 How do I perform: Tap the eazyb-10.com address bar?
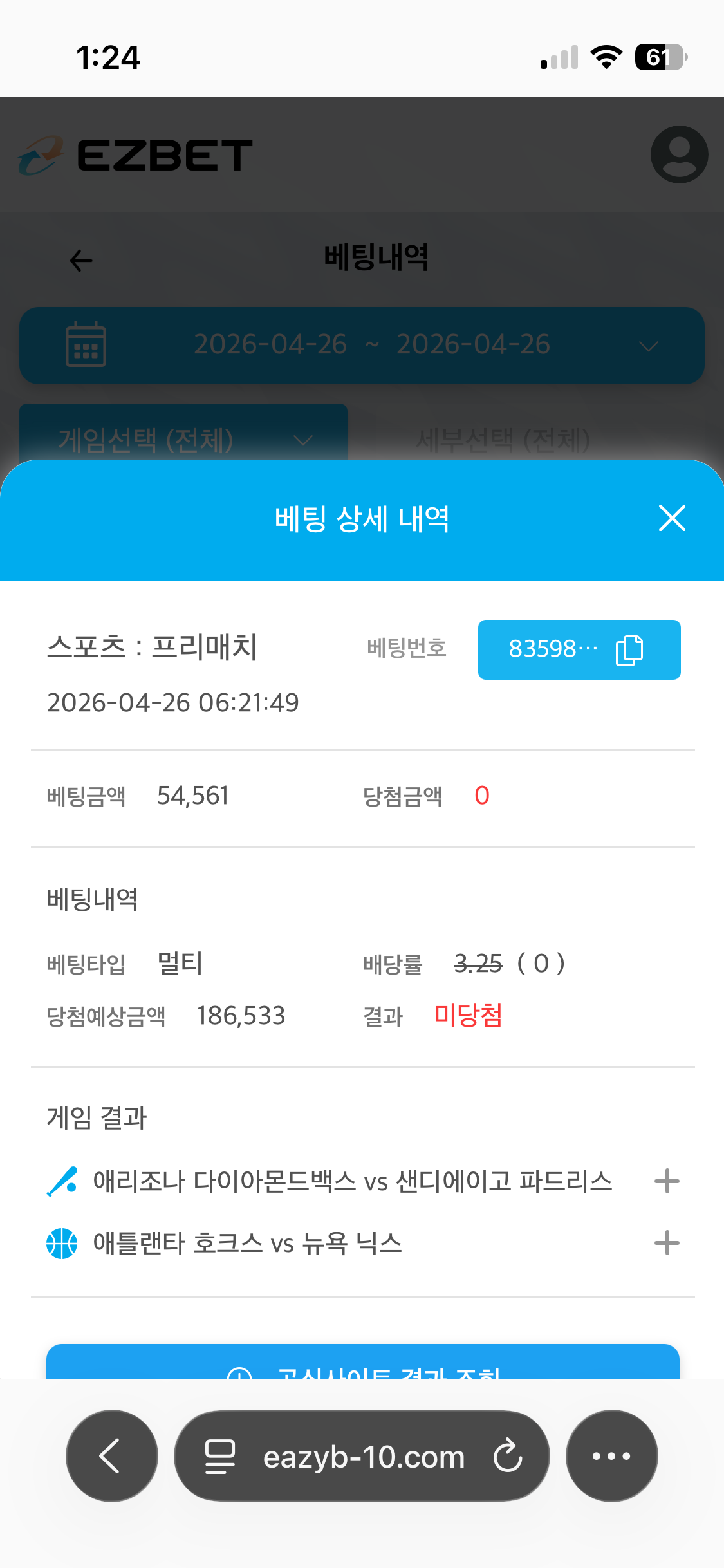(364, 1456)
